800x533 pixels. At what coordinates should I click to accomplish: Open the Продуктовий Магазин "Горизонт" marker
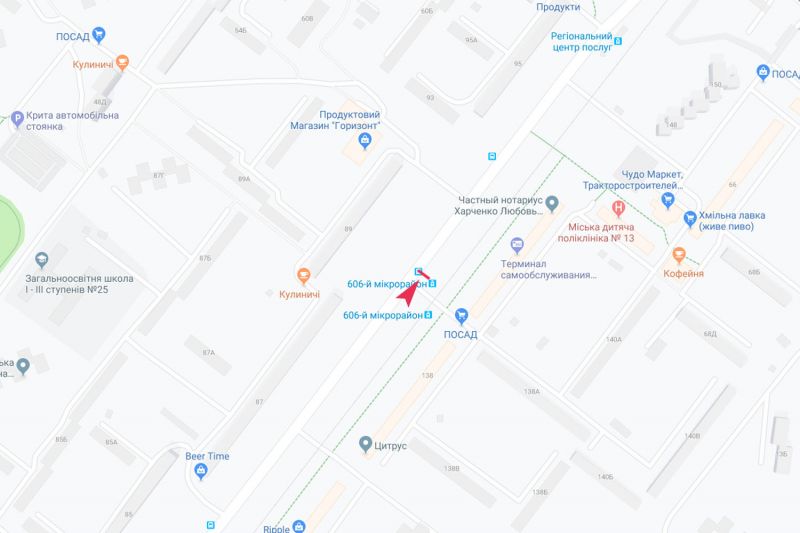click(363, 142)
